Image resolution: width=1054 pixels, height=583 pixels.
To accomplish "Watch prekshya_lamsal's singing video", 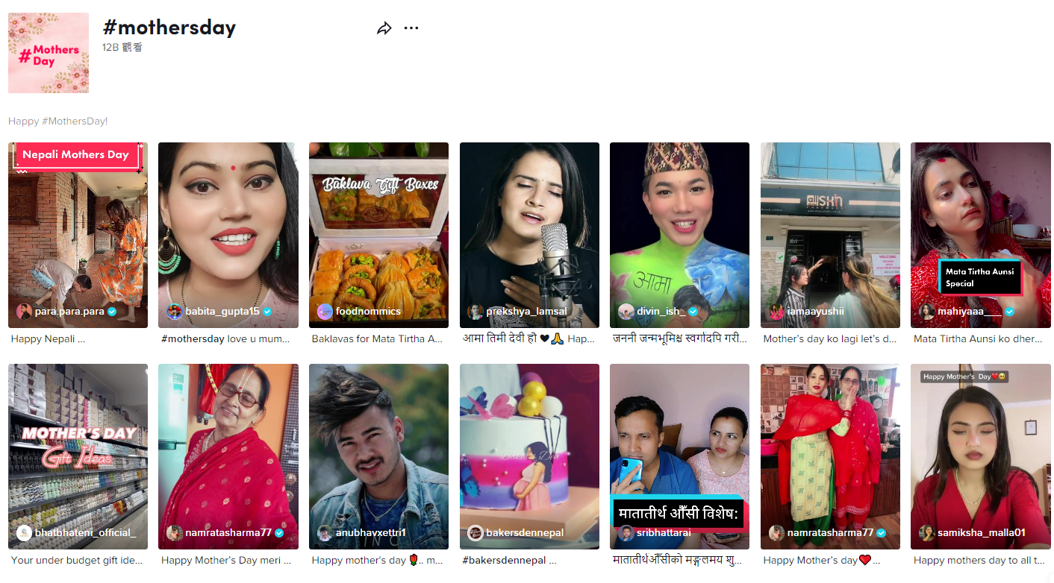I will click(529, 235).
